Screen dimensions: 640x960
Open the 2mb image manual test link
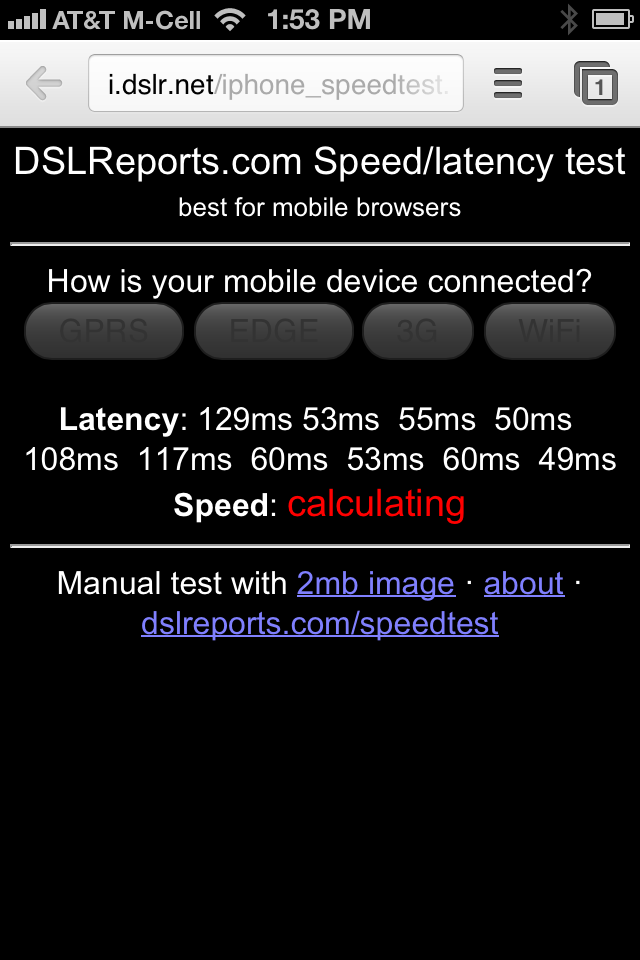click(x=376, y=583)
